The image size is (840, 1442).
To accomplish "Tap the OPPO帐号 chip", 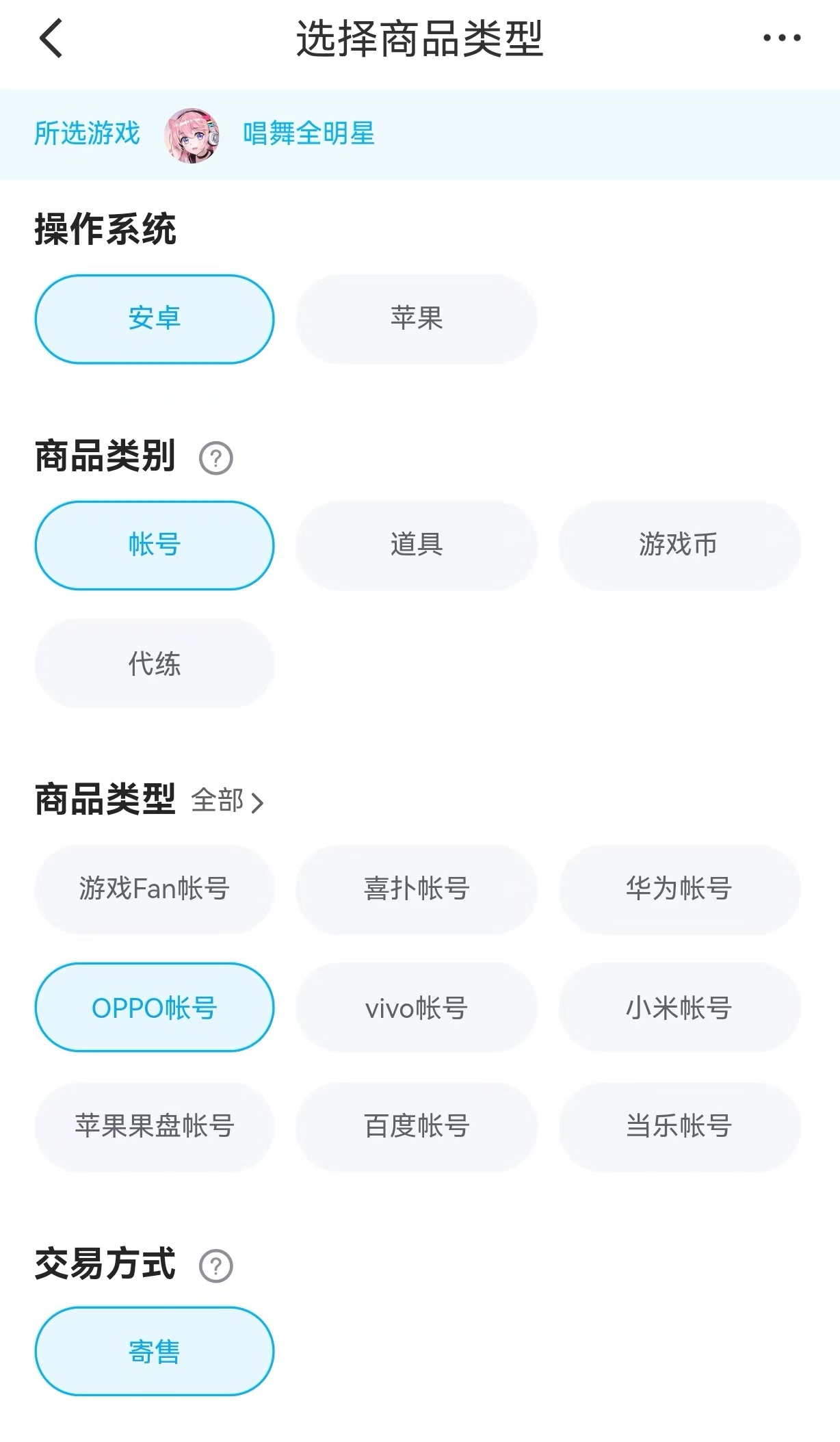I will (x=155, y=1008).
